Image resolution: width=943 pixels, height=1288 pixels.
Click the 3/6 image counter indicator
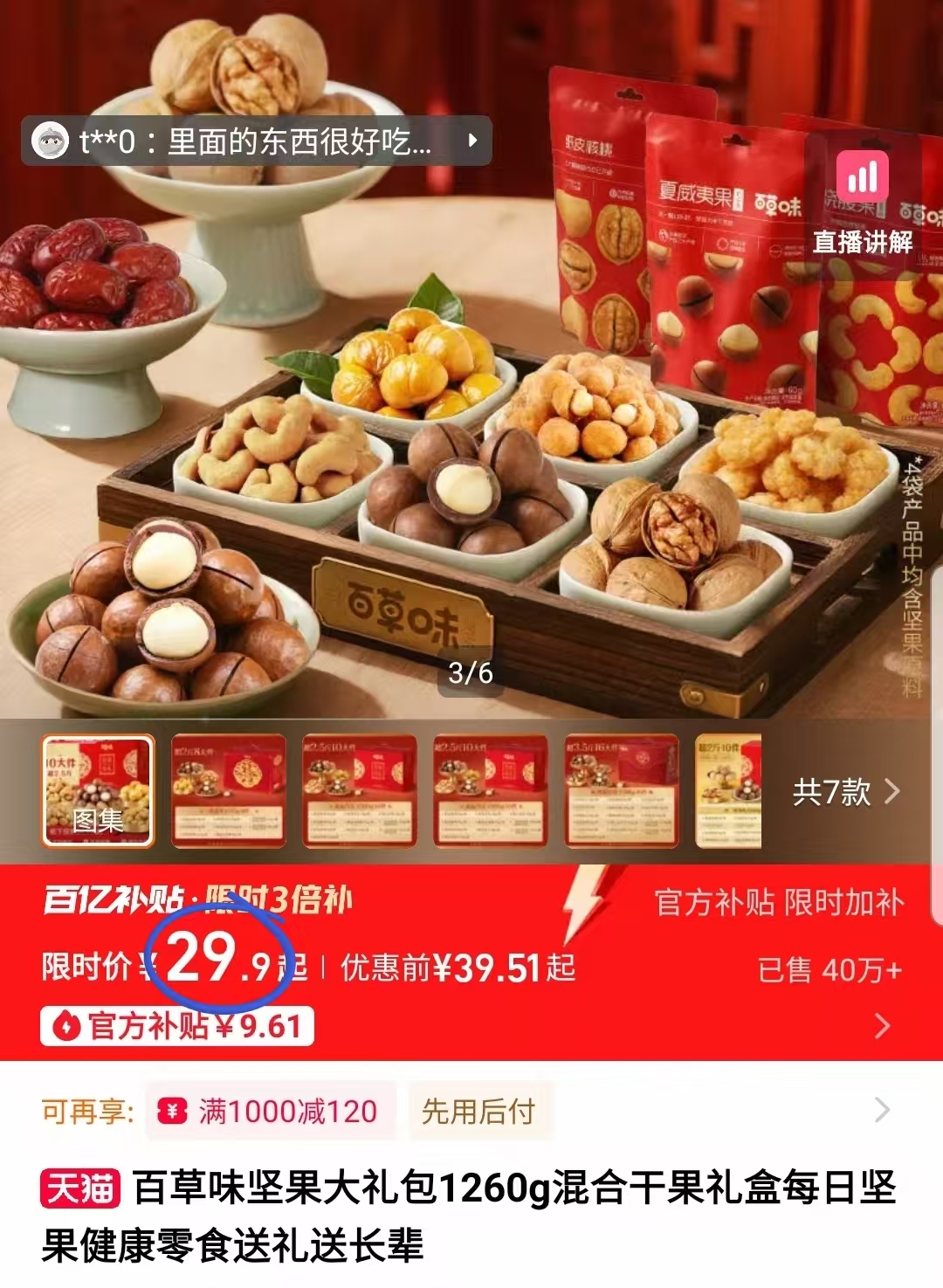click(x=471, y=672)
